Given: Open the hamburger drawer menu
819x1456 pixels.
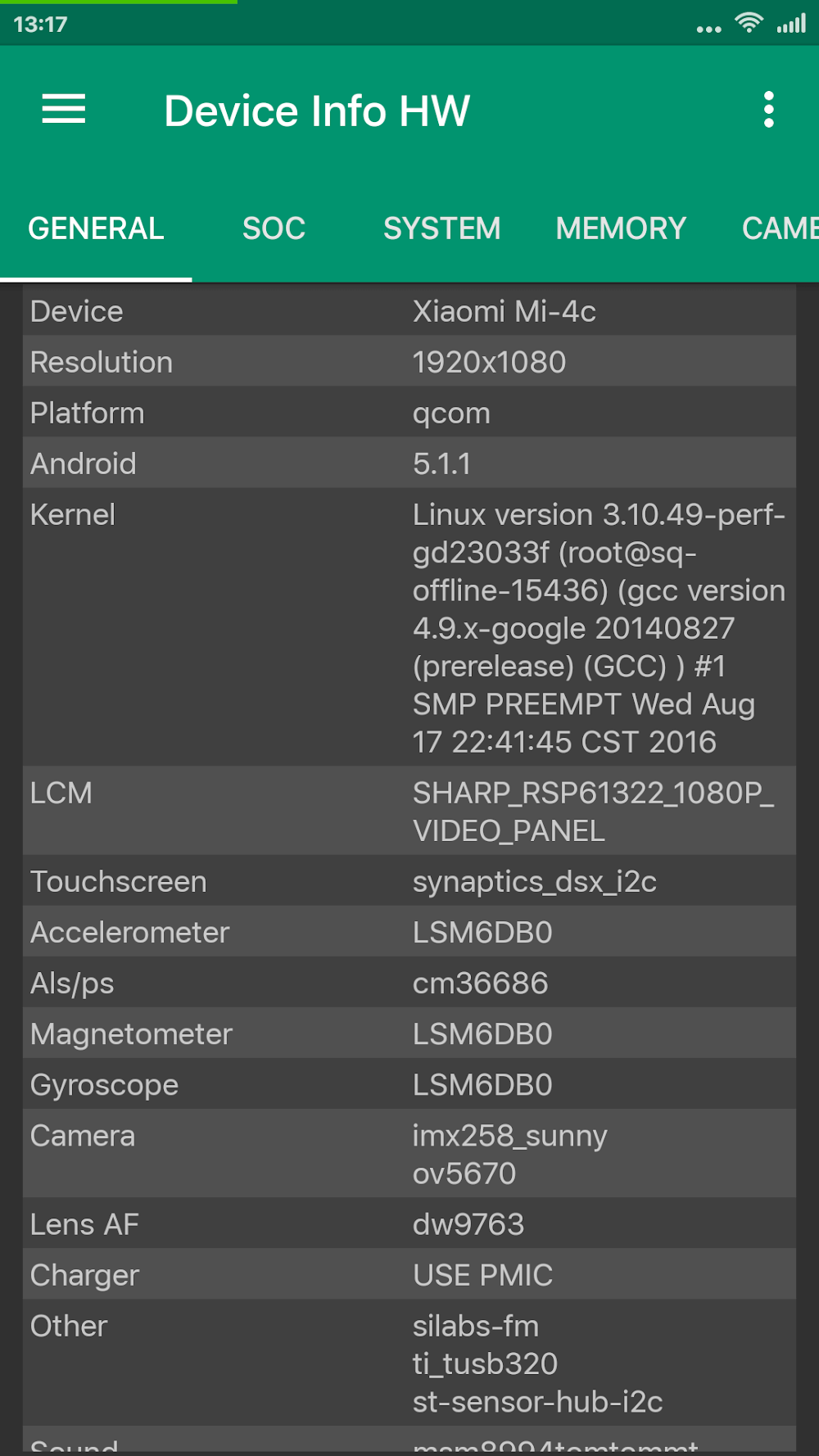Looking at the screenshot, I should (x=64, y=110).
